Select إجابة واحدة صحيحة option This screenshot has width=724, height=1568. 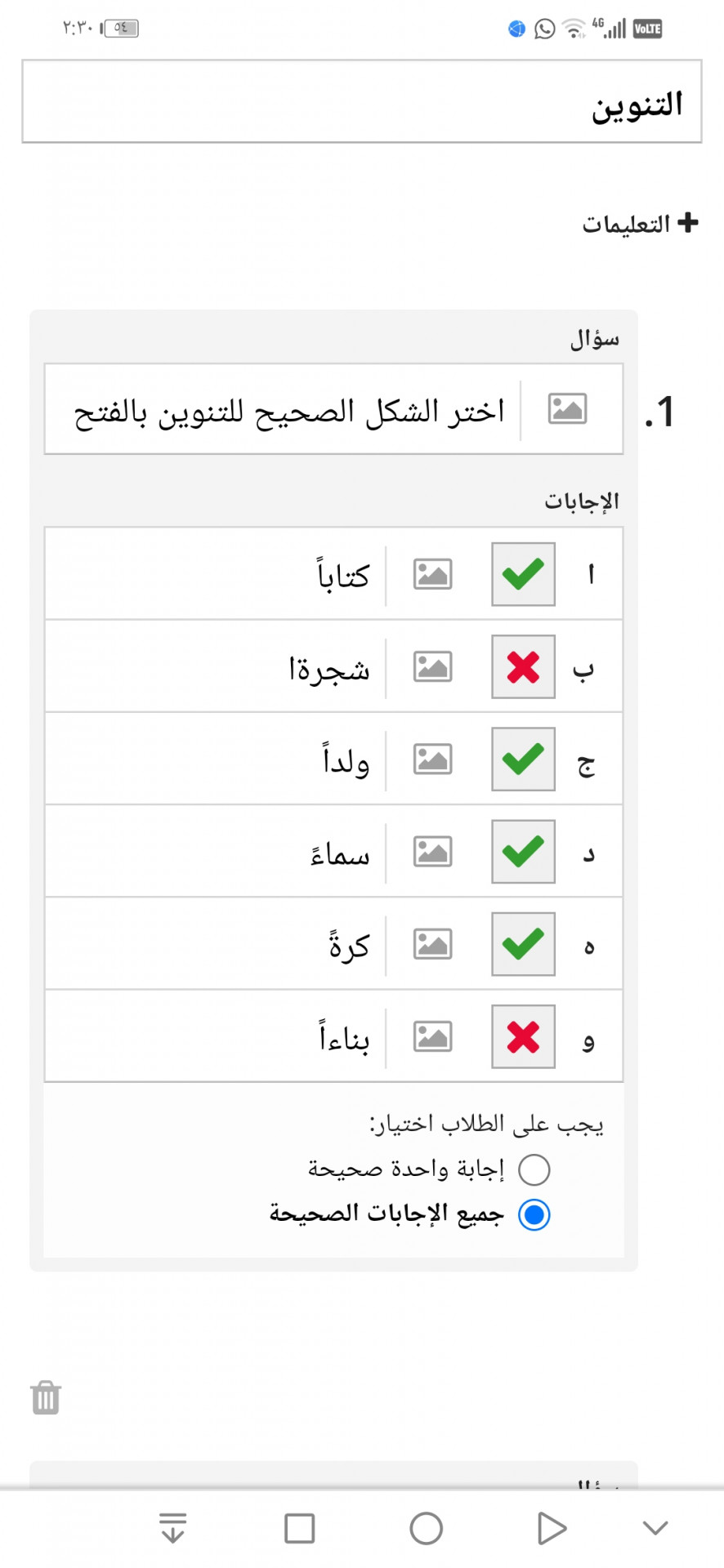(x=534, y=1169)
